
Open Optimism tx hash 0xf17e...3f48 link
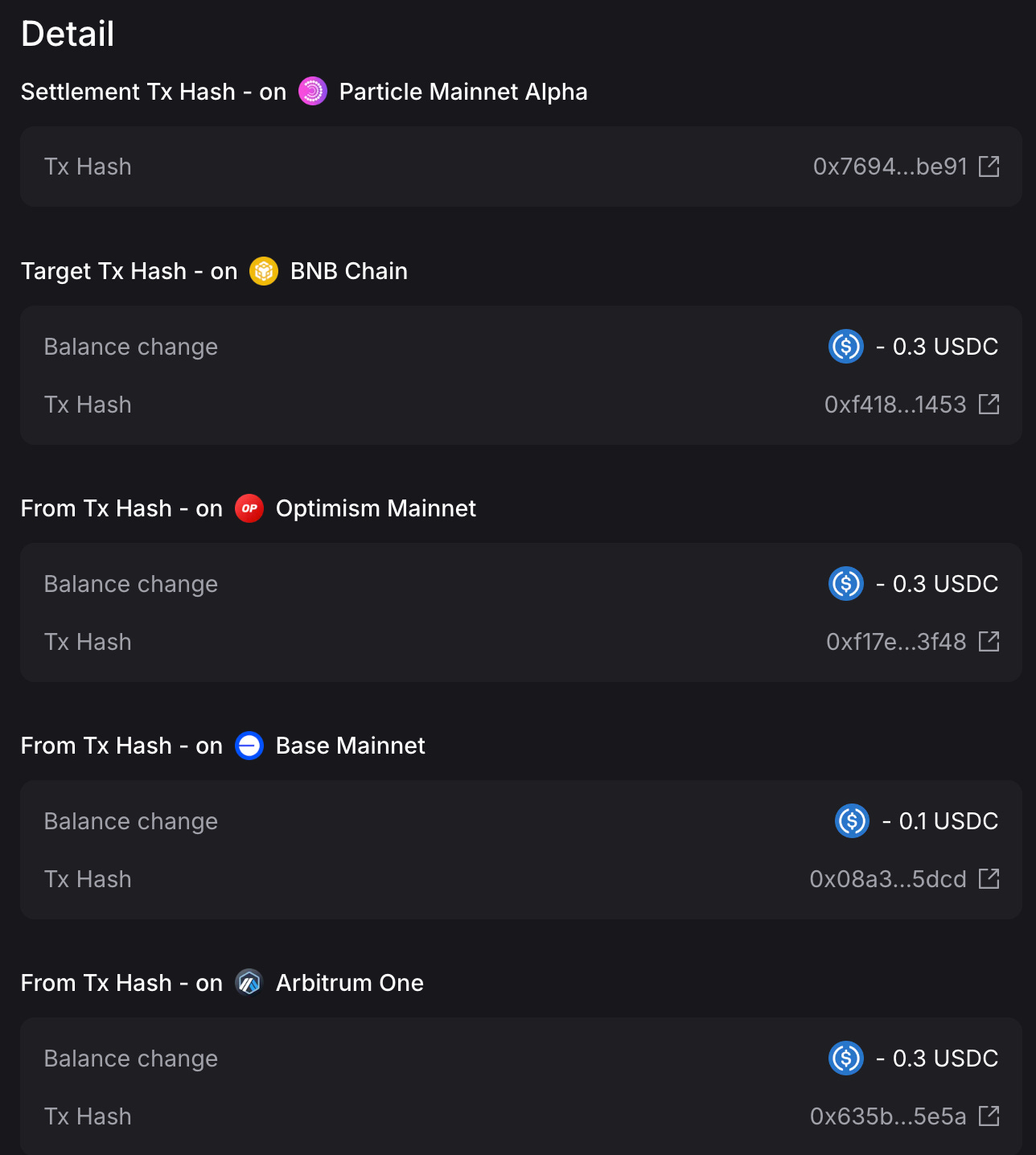click(989, 641)
